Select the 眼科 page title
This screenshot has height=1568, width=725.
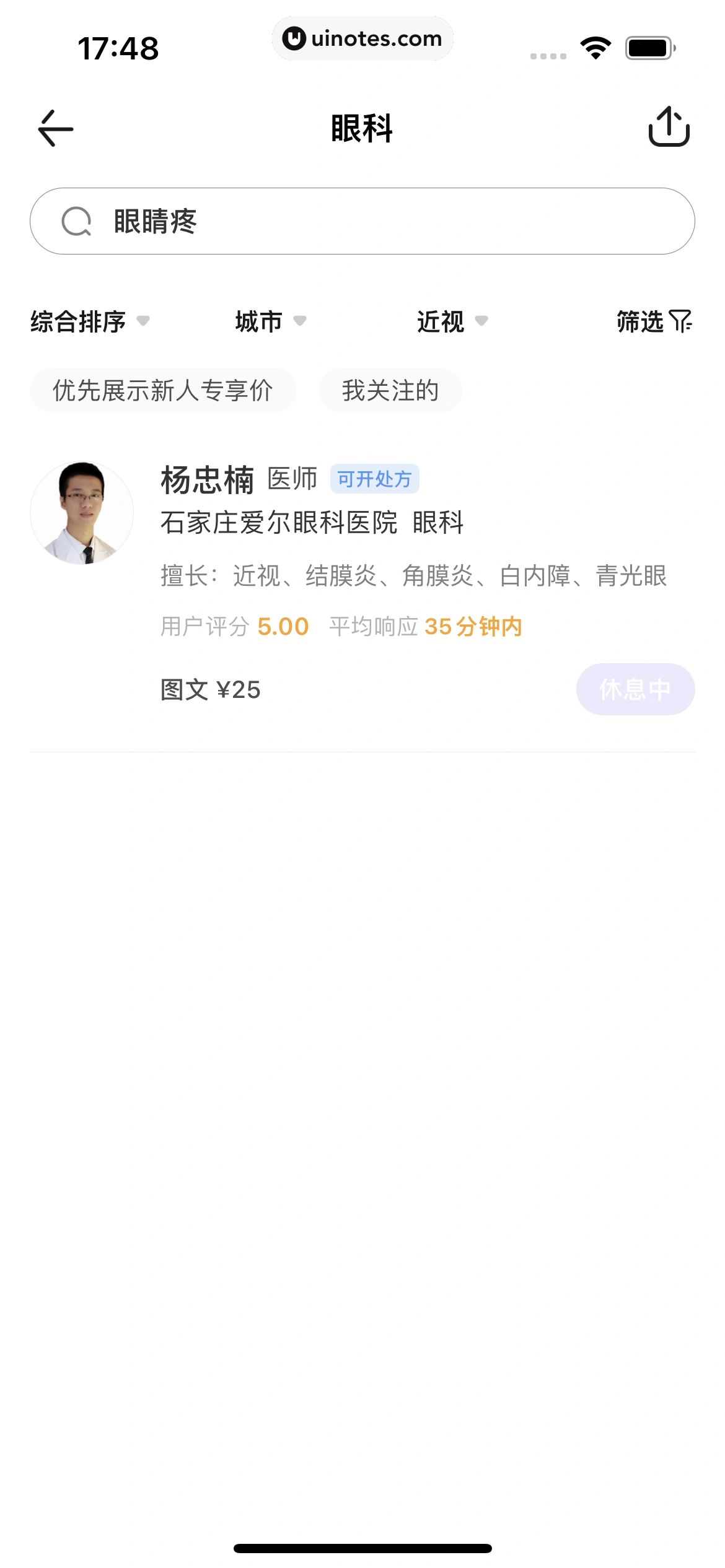point(362,129)
